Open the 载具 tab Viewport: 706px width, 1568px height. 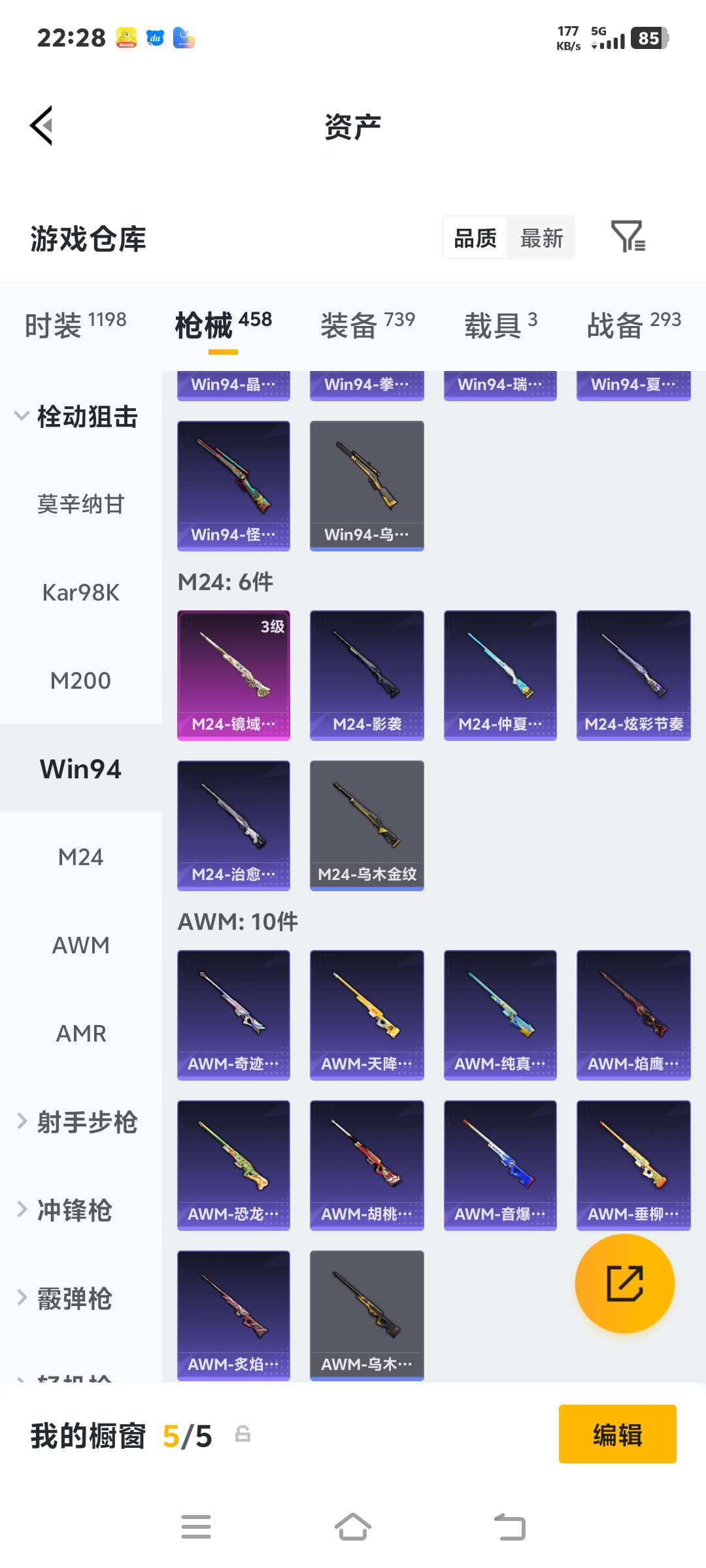pyautogui.click(x=501, y=324)
